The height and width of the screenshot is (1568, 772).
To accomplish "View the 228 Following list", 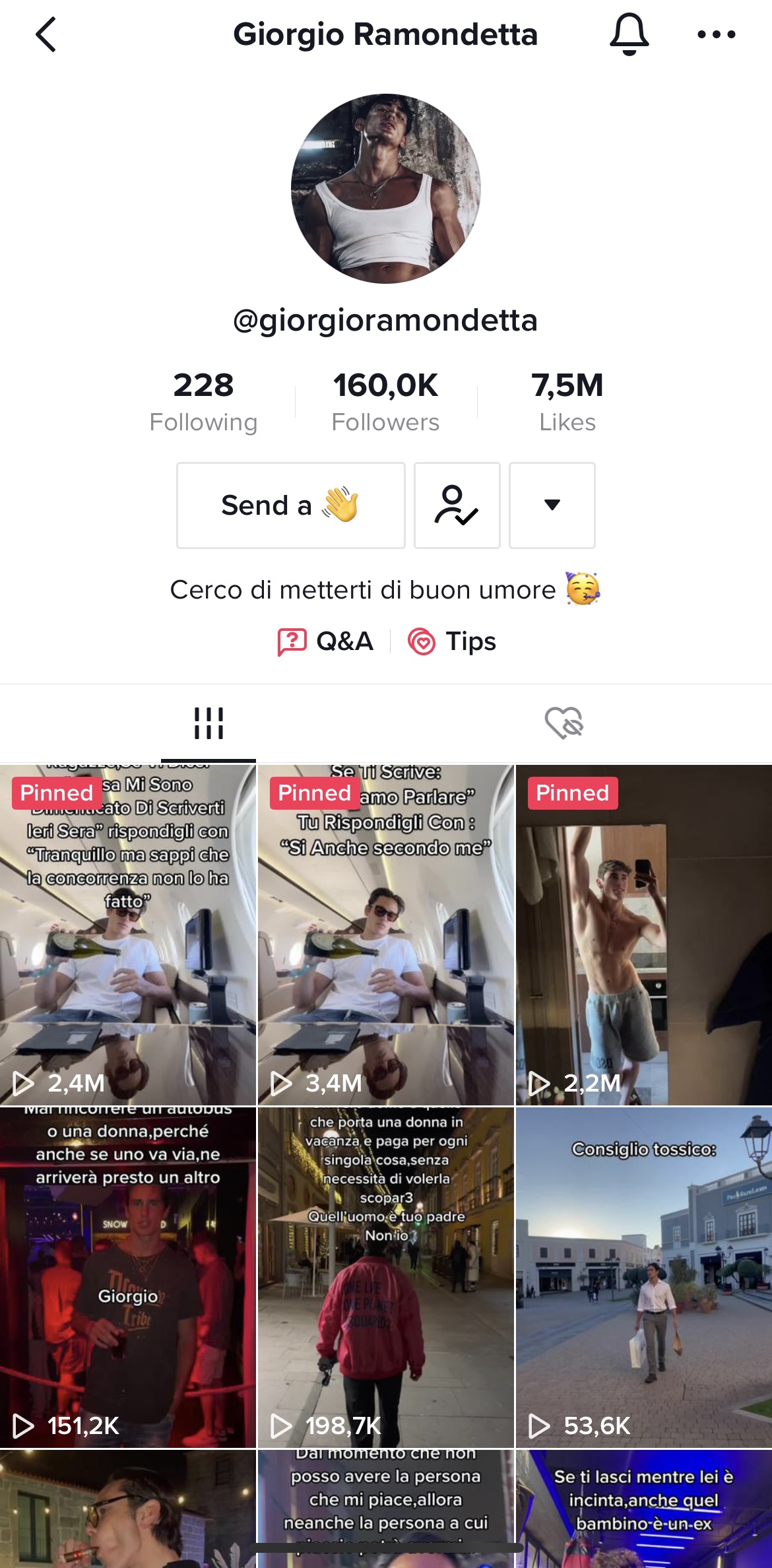I will pyautogui.click(x=203, y=401).
